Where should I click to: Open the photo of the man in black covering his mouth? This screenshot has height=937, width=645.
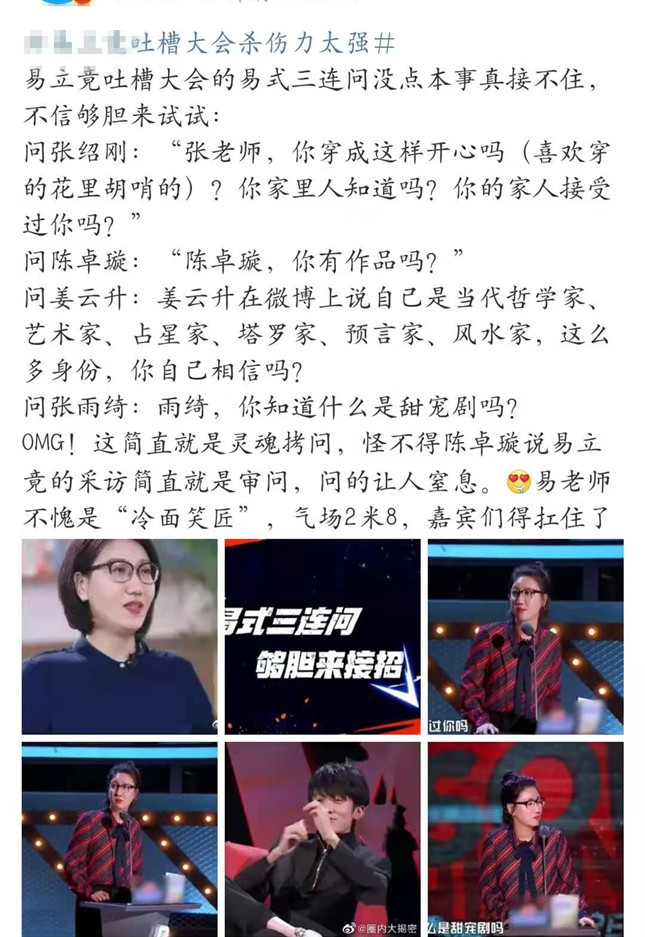(322, 838)
